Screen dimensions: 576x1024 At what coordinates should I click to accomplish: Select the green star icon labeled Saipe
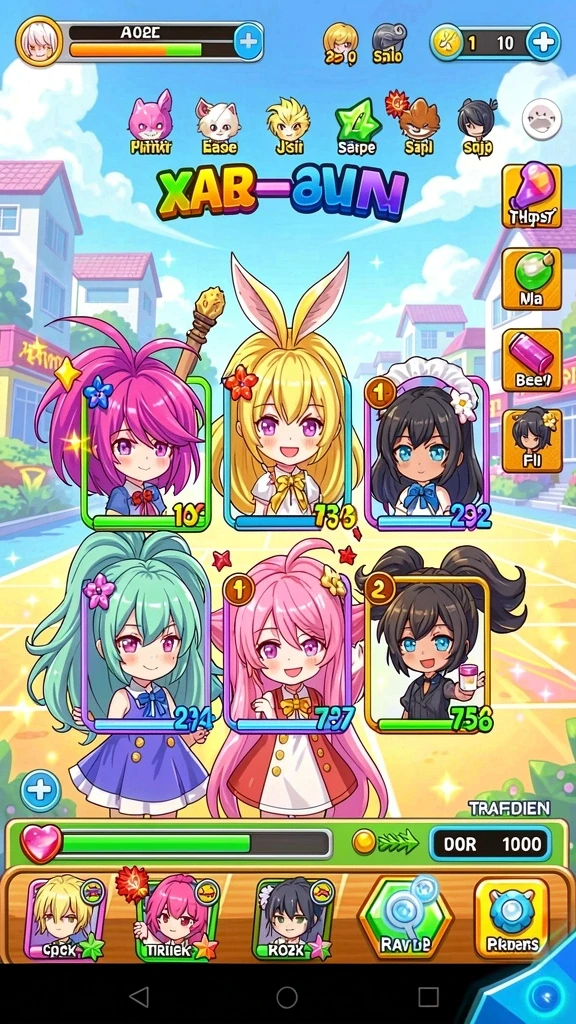[356, 125]
